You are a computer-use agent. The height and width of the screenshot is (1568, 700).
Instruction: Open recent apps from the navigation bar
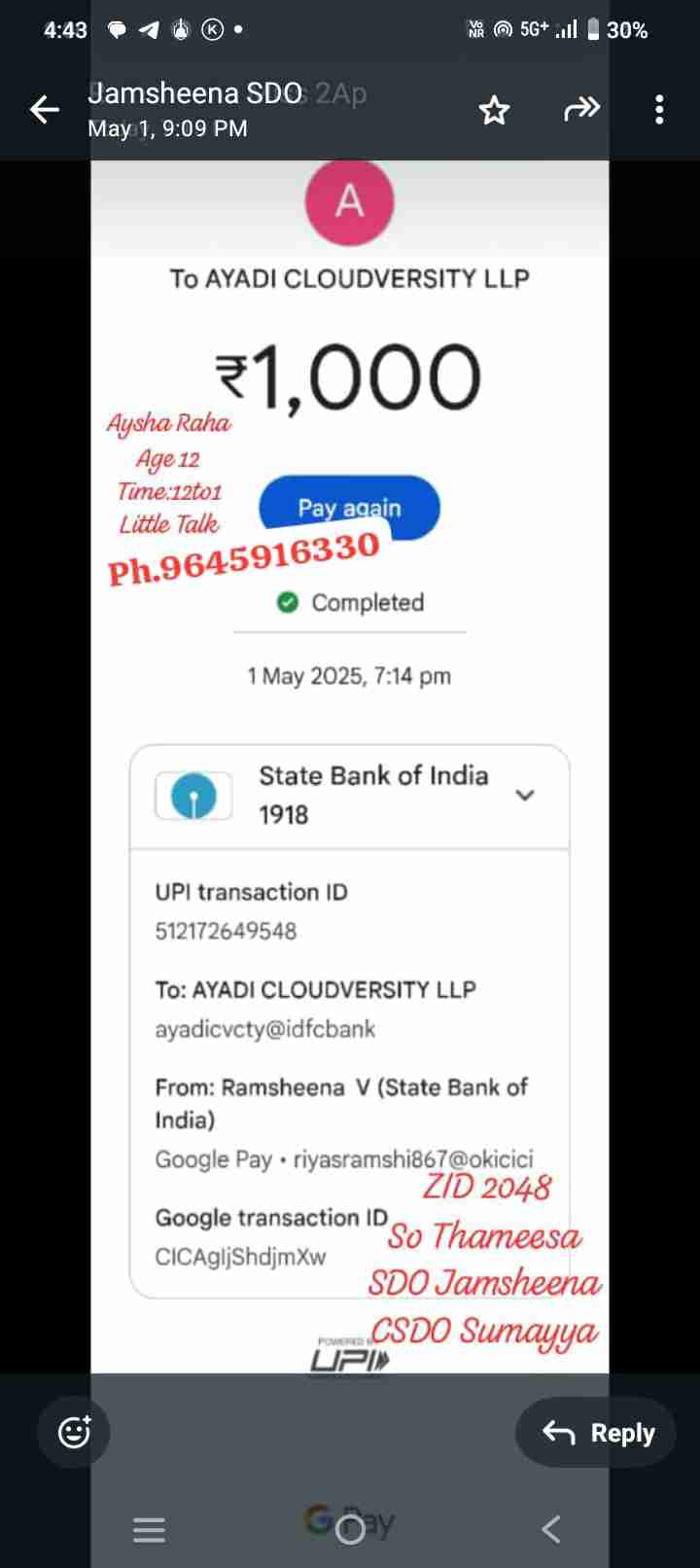coord(149,1530)
